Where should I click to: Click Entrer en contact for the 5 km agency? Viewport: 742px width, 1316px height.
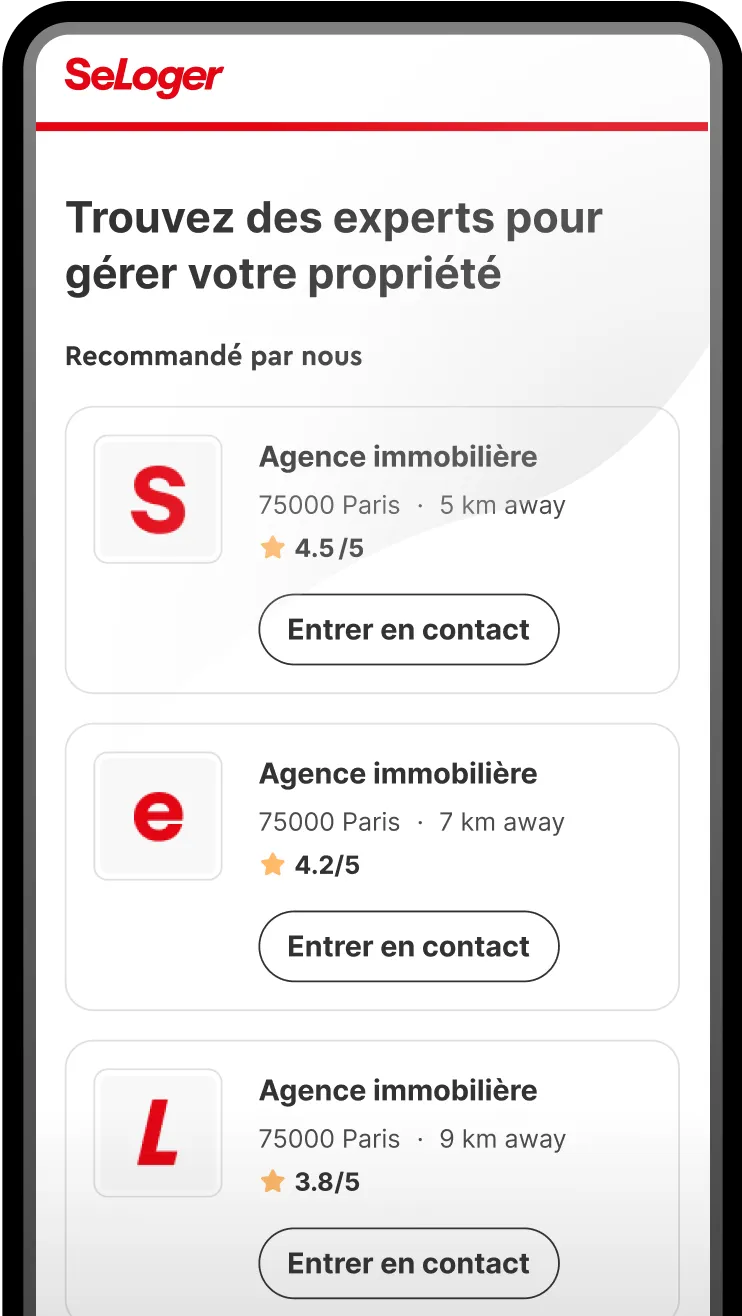click(408, 629)
